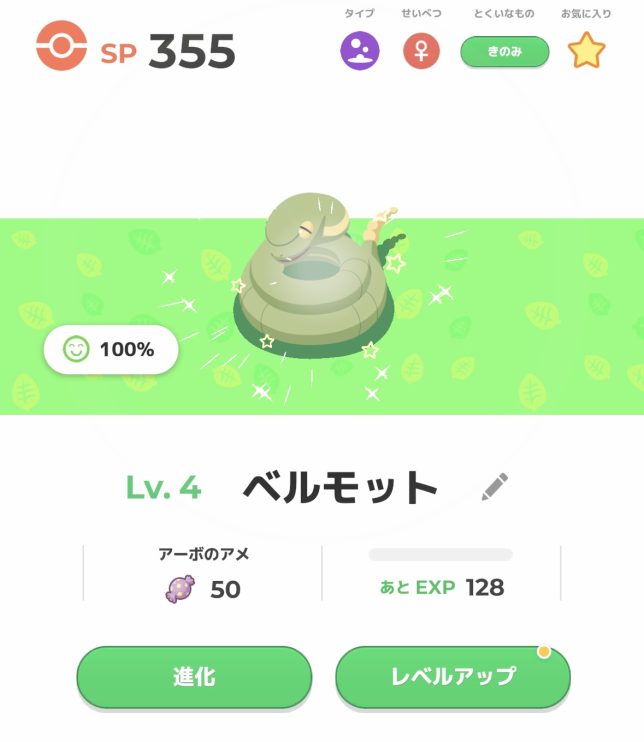Tap the レベルアップ level up button
The height and width of the screenshot is (742, 644).
click(x=452, y=677)
